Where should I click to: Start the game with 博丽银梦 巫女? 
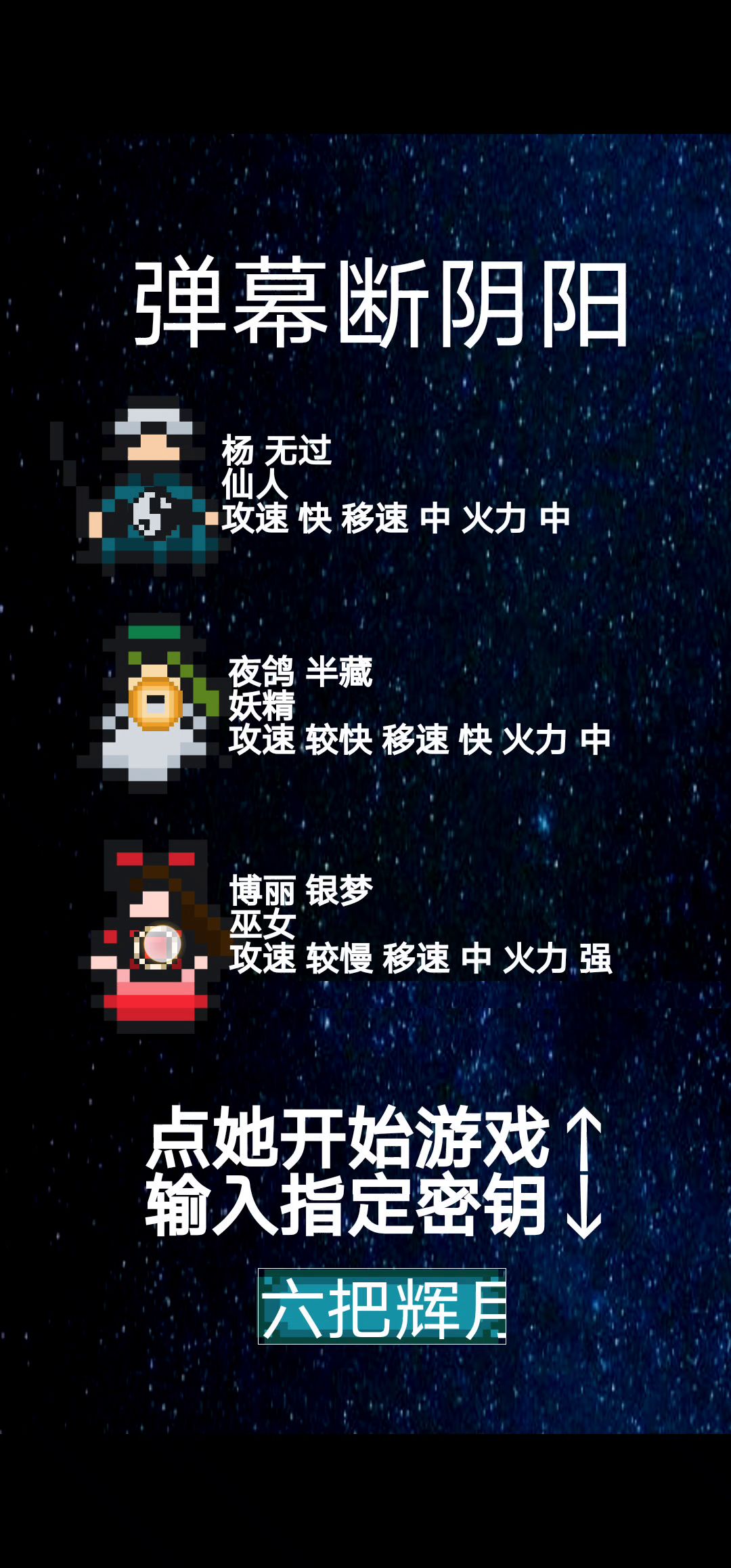156,938
